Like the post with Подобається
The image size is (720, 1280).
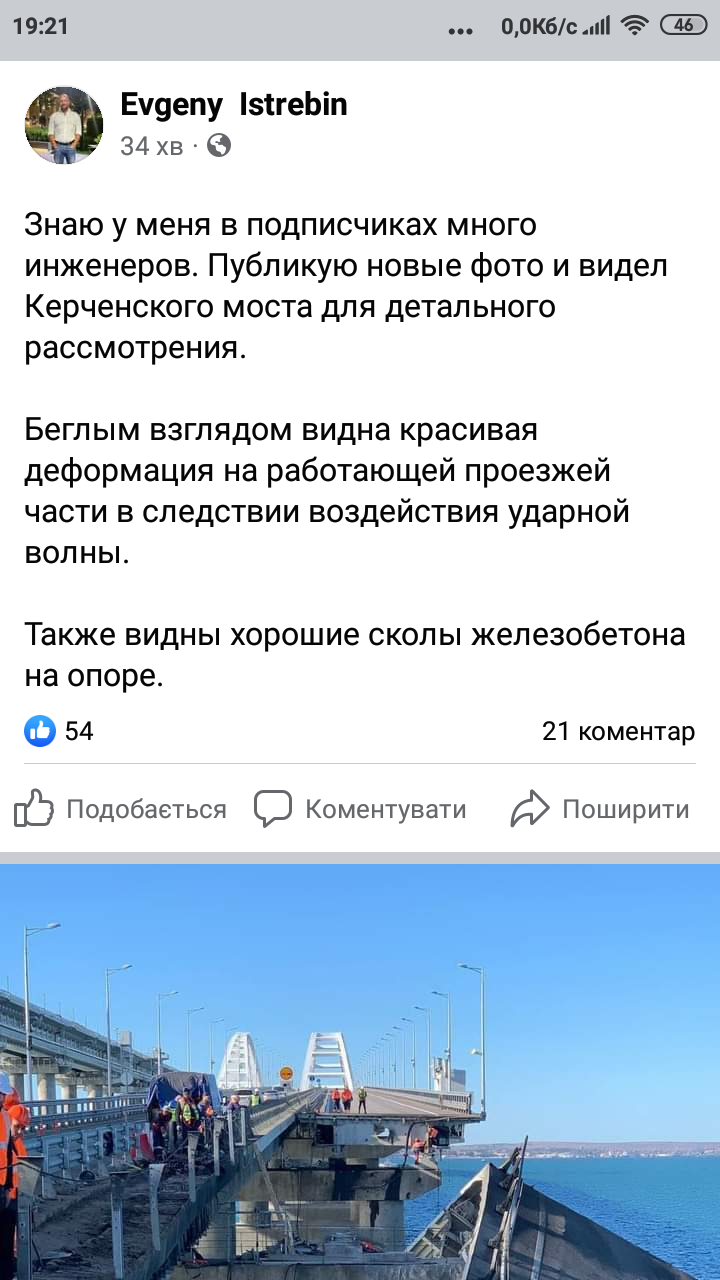point(121,809)
